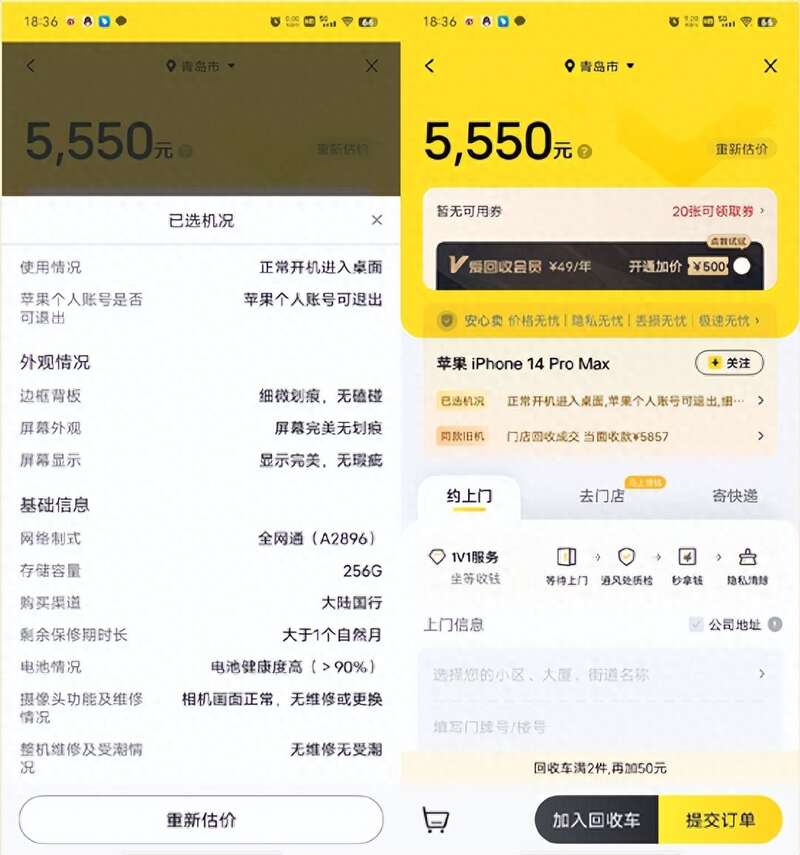Switch to the 寄快递 tab
The width and height of the screenshot is (800, 855).
pyautogui.click(x=735, y=496)
